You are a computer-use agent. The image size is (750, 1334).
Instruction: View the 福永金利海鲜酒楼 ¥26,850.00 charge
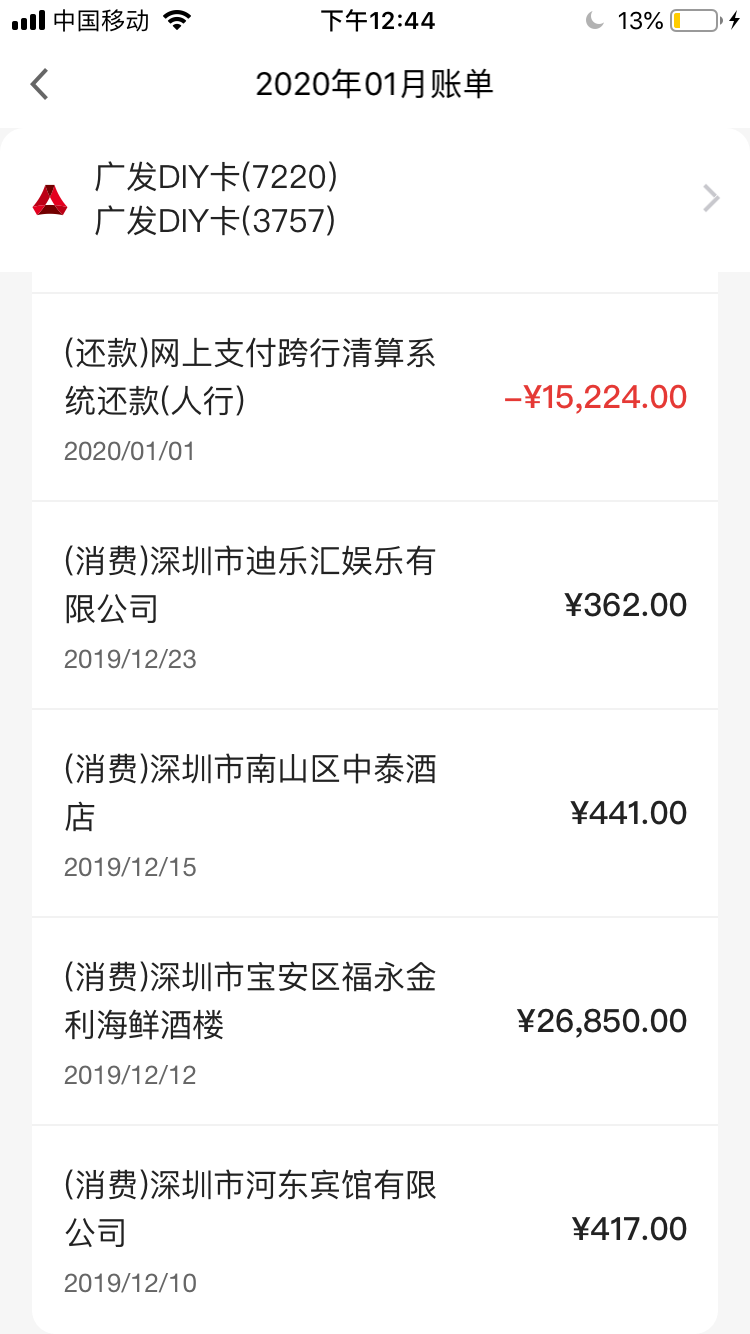375,1022
